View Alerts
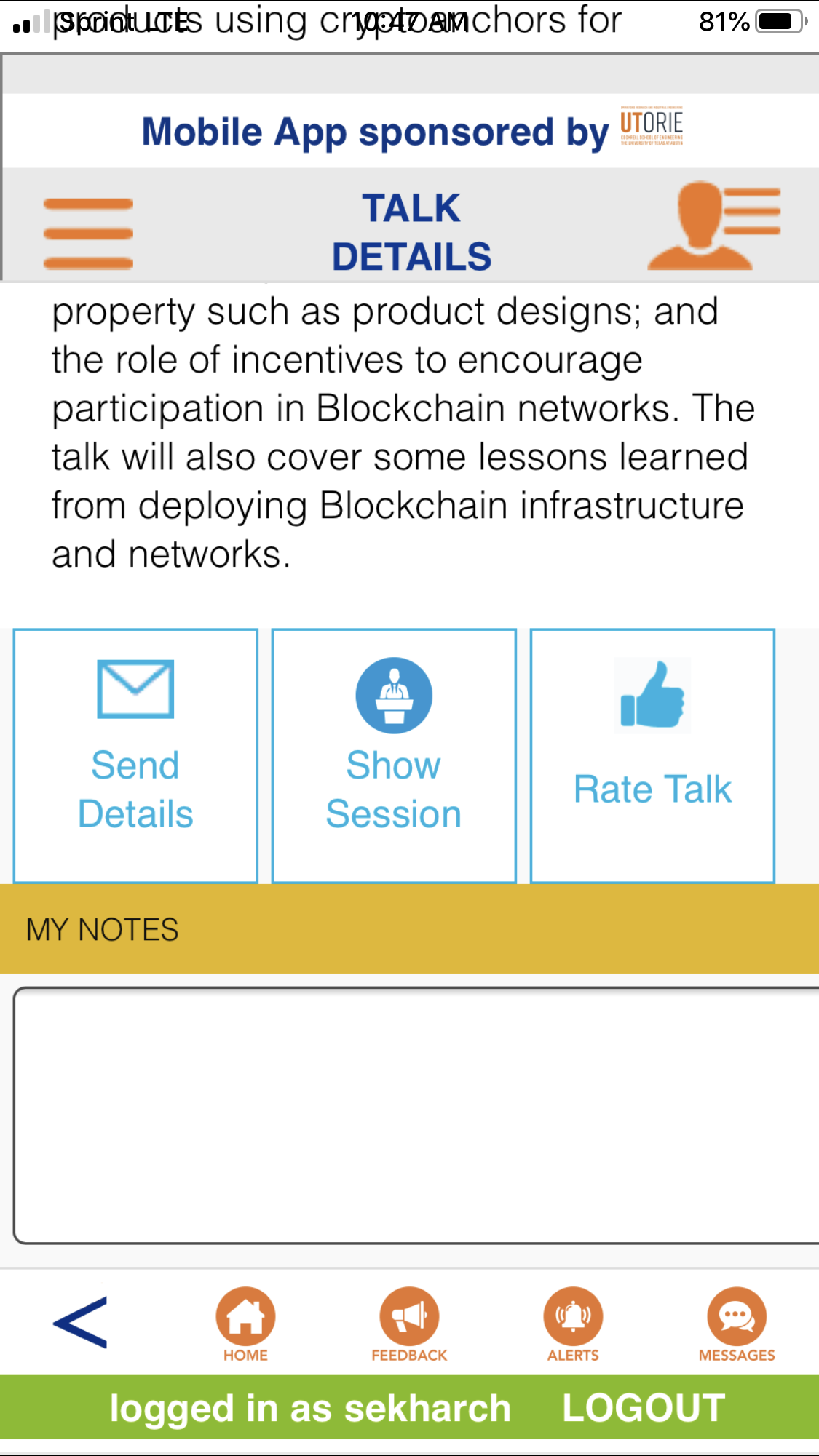819x1456 pixels. point(574,1325)
